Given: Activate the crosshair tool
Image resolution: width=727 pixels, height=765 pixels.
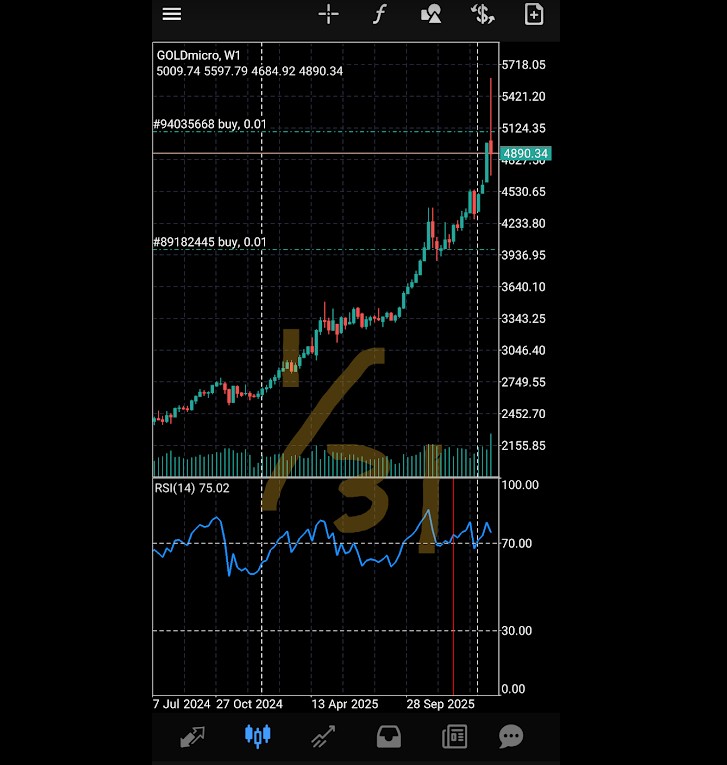Looking at the screenshot, I should tap(328, 14).
